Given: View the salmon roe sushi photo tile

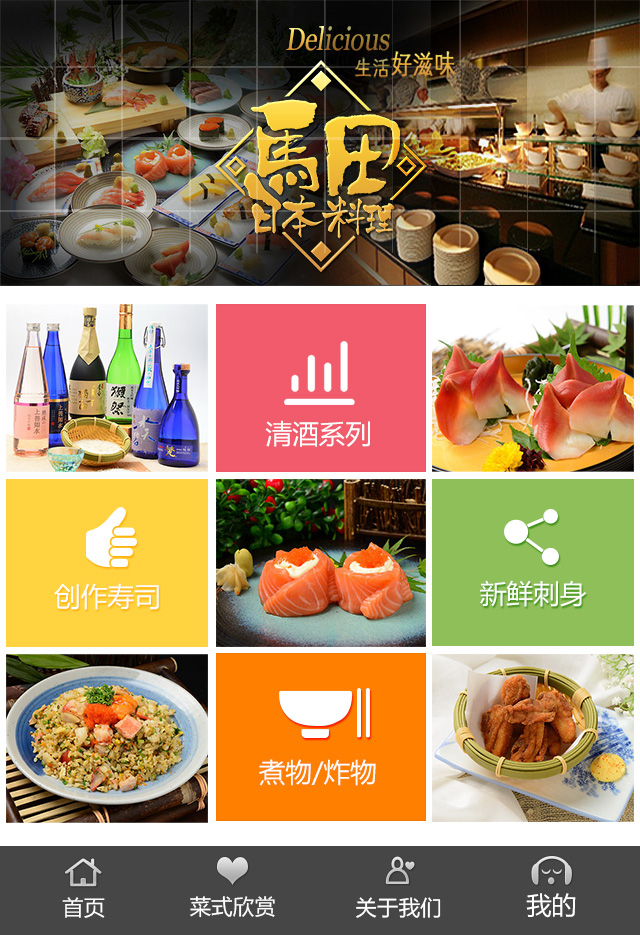Looking at the screenshot, I should [x=320, y=563].
